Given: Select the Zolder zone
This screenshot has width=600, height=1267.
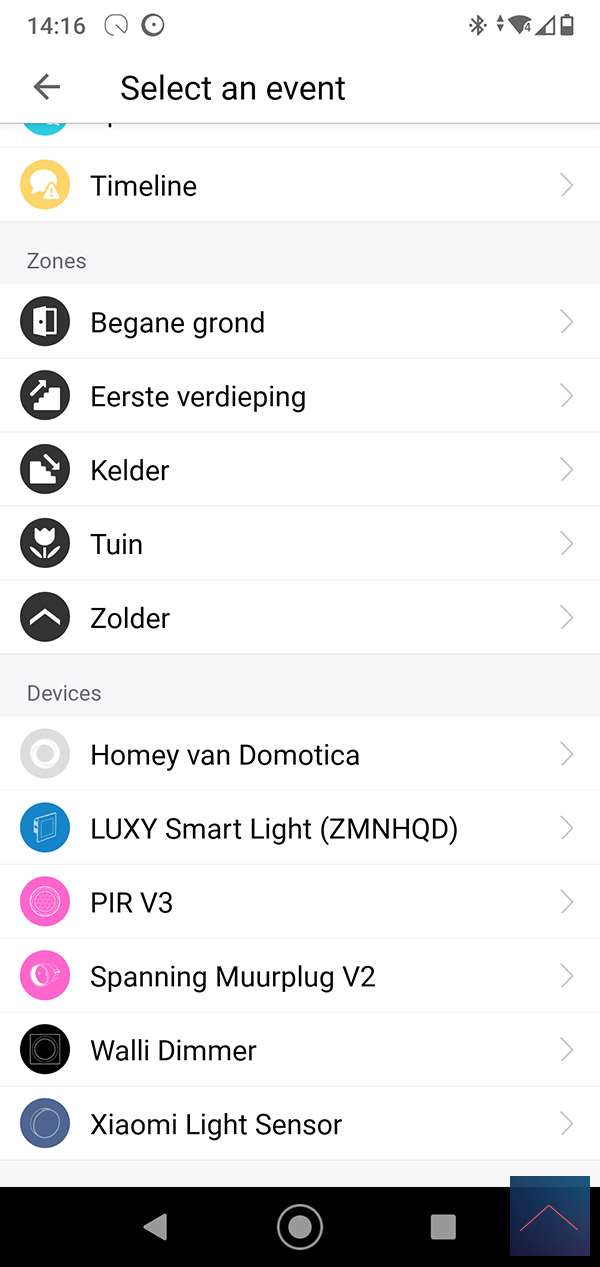Looking at the screenshot, I should [300, 618].
